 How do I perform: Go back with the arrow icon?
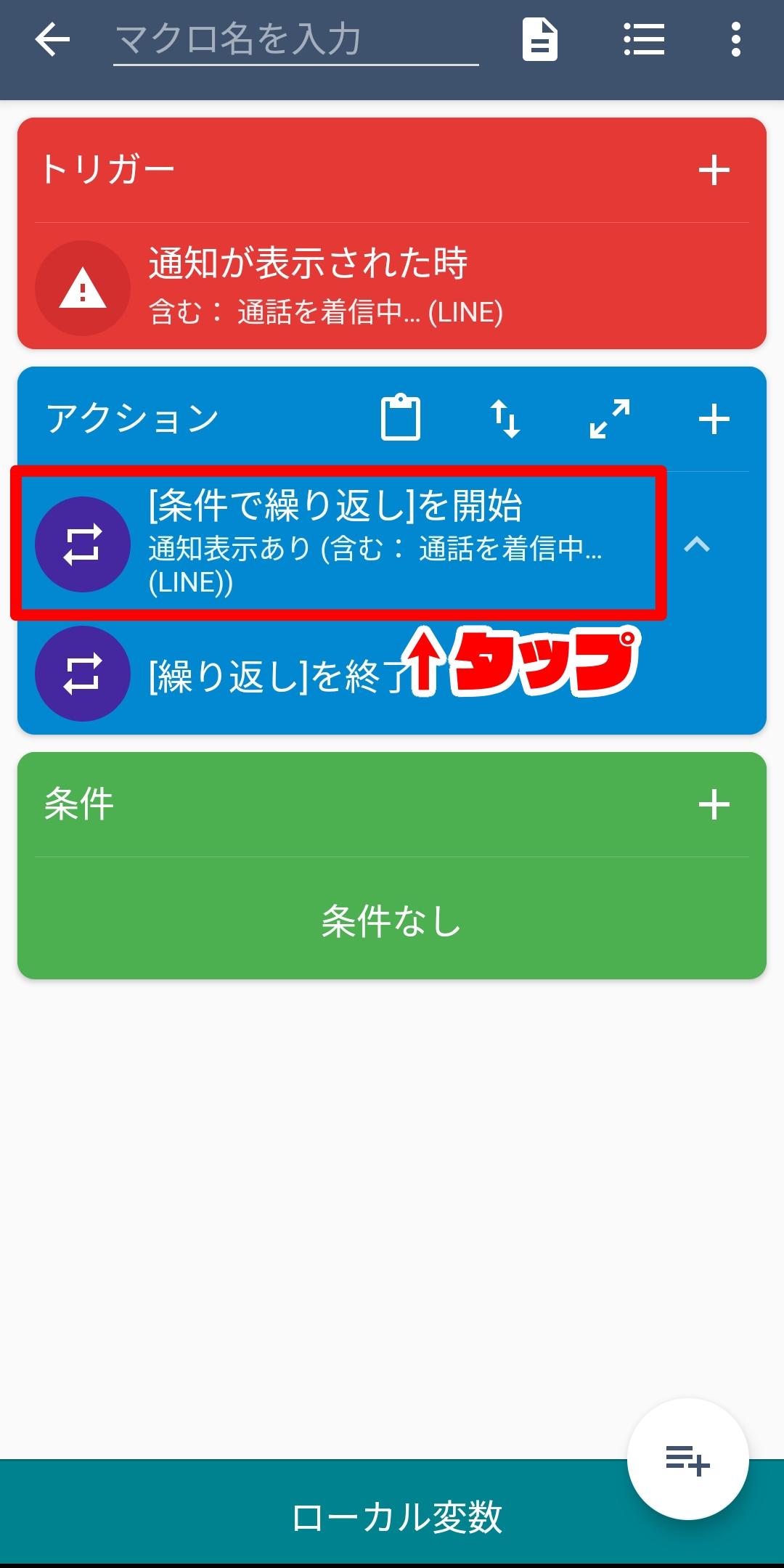(x=52, y=39)
